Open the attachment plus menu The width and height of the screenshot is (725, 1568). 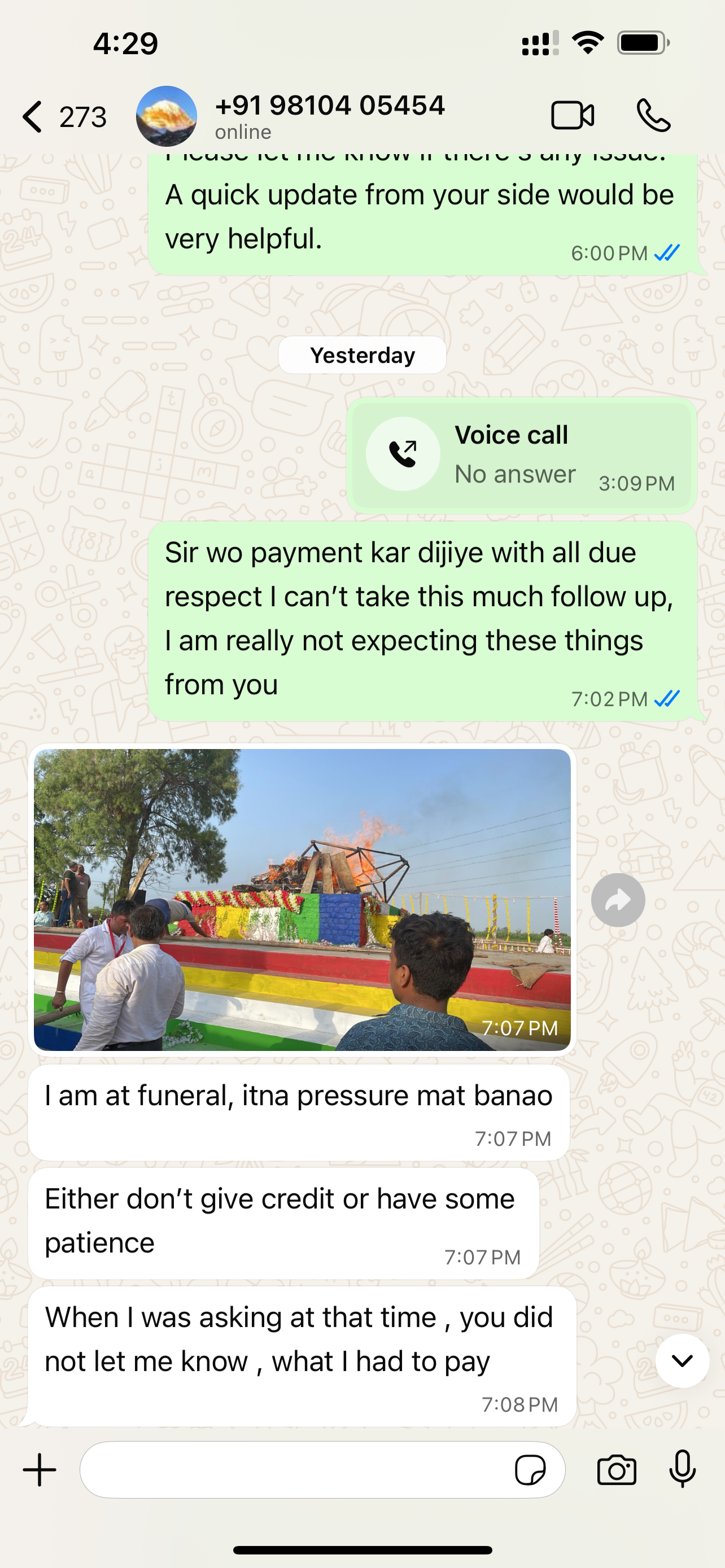click(x=40, y=1470)
